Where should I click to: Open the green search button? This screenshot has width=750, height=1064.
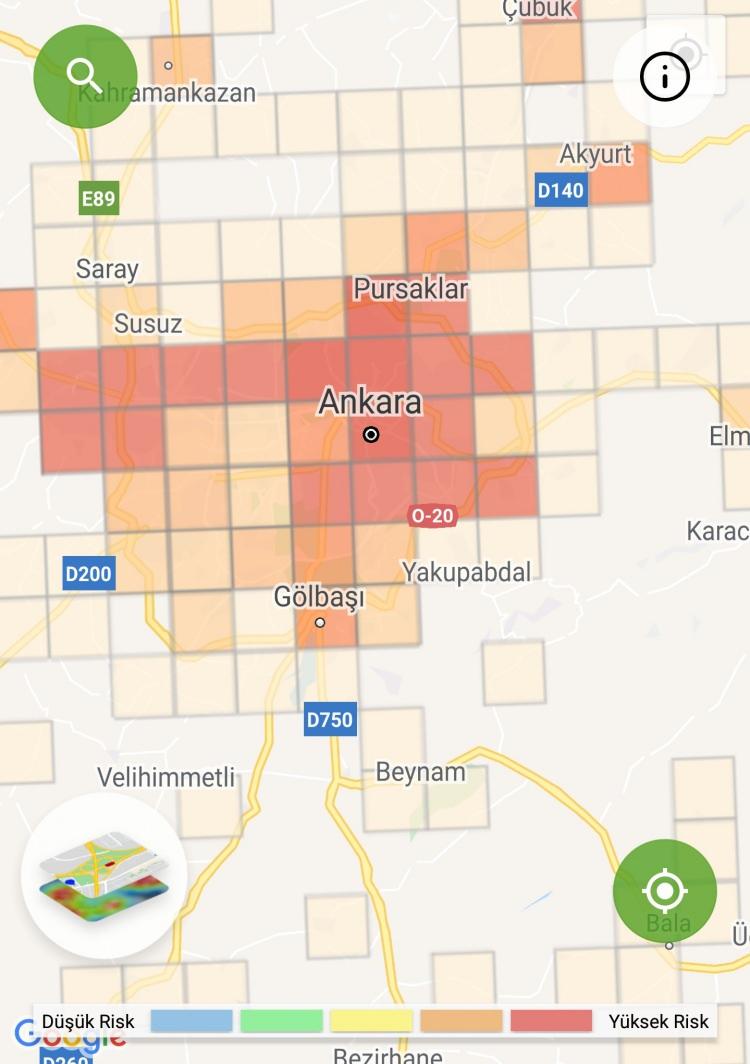85,76
